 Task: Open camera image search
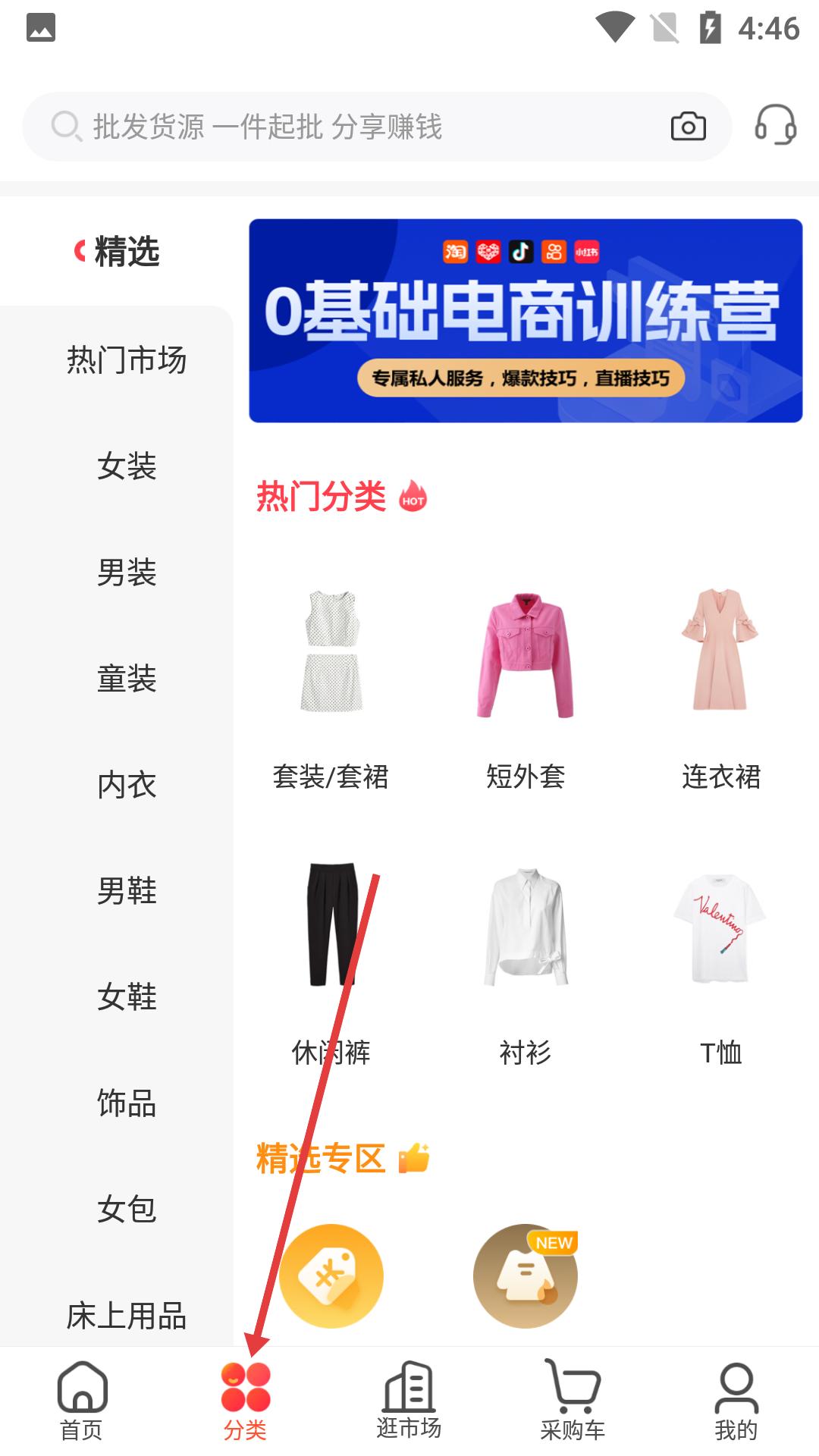click(688, 127)
